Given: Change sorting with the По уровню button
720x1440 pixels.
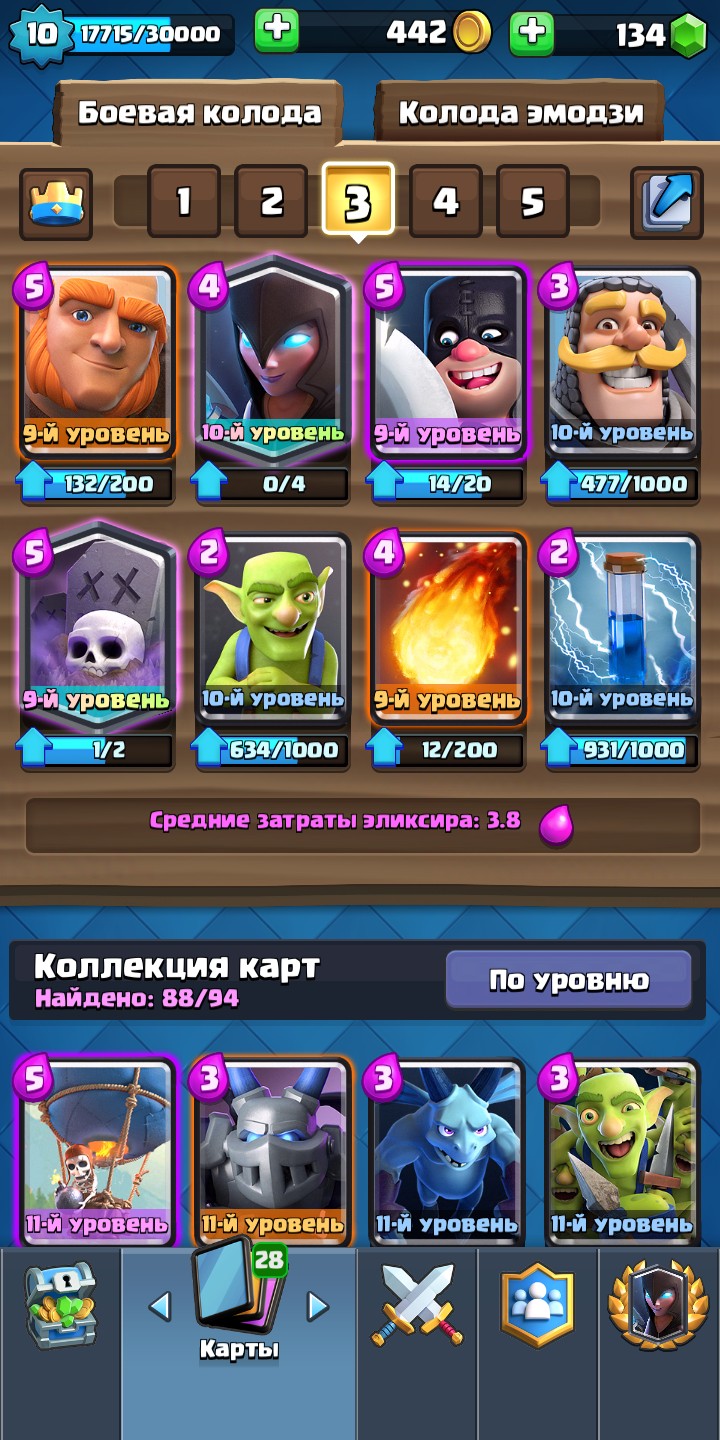Looking at the screenshot, I should tap(568, 979).
